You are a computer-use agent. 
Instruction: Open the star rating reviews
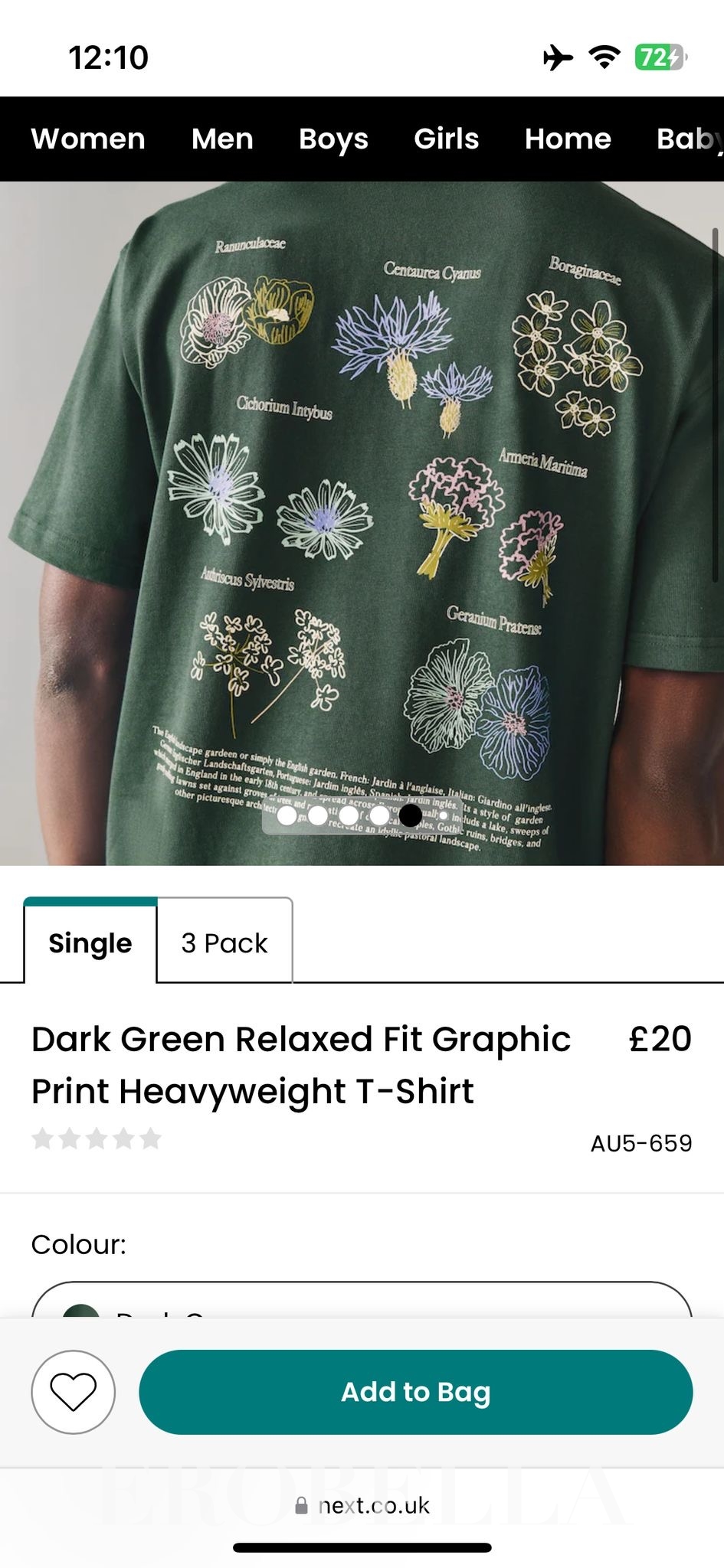tap(97, 1138)
